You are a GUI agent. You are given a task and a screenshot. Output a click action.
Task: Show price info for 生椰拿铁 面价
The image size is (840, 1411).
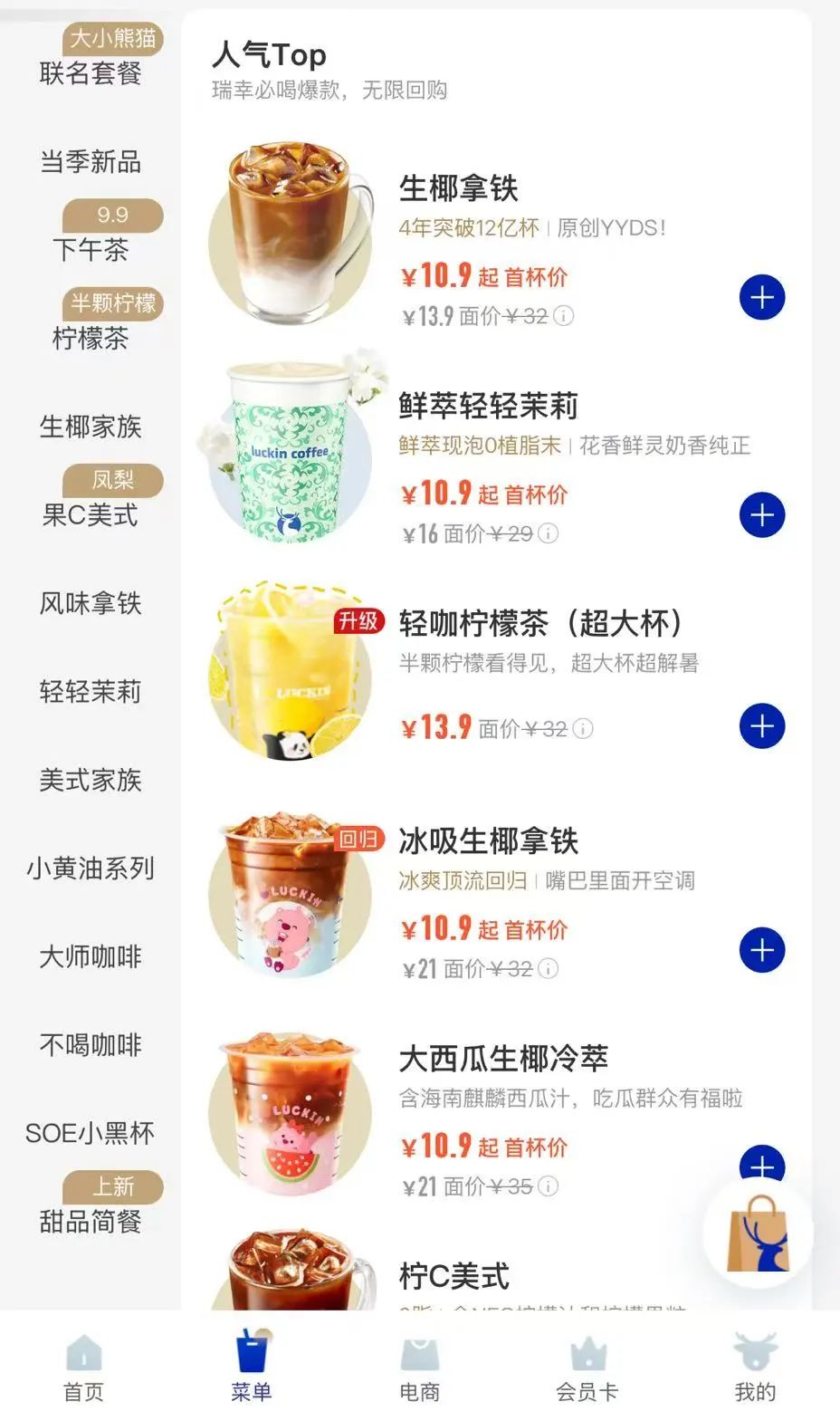pos(563,316)
